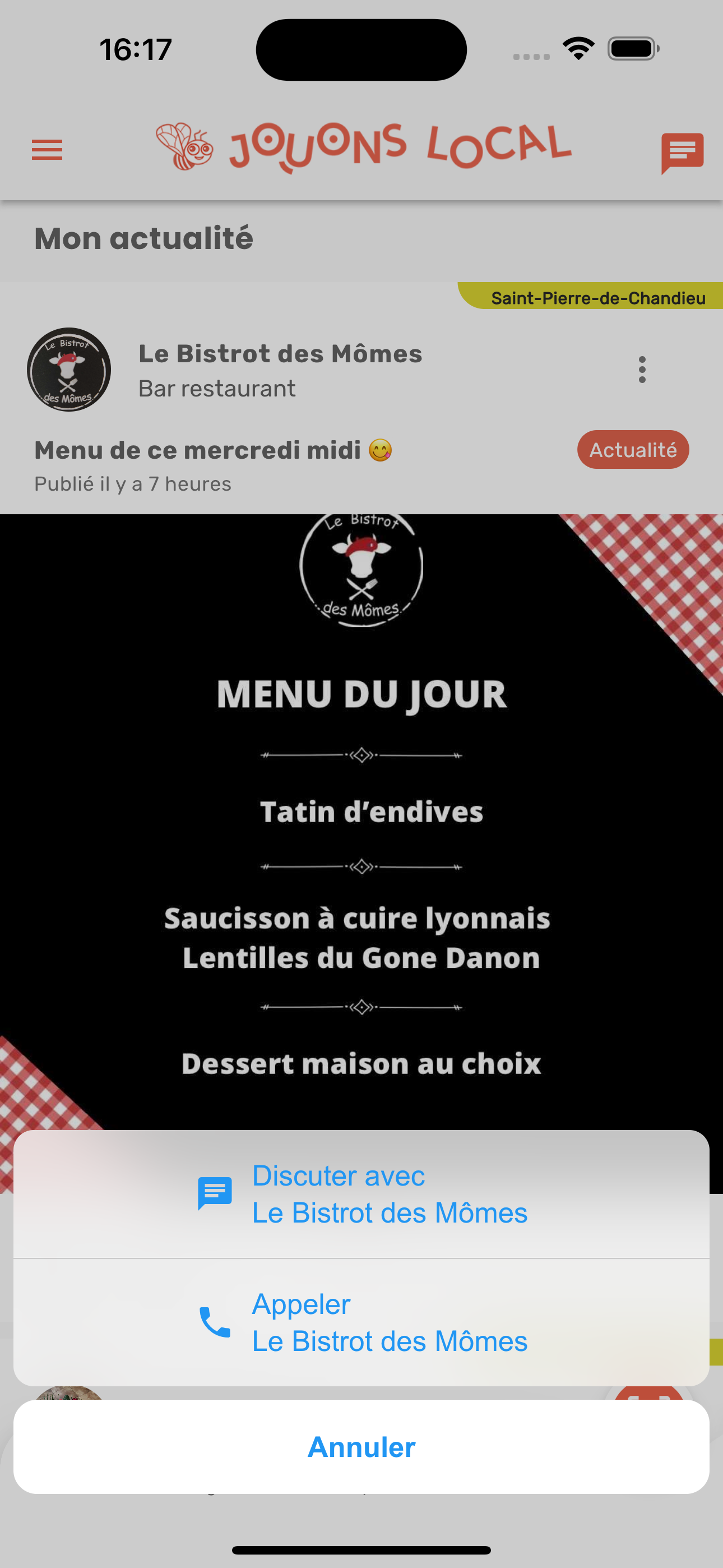Tap the Wi-Fi indicator in status bar
Screen dimensions: 723x1568
point(578,47)
